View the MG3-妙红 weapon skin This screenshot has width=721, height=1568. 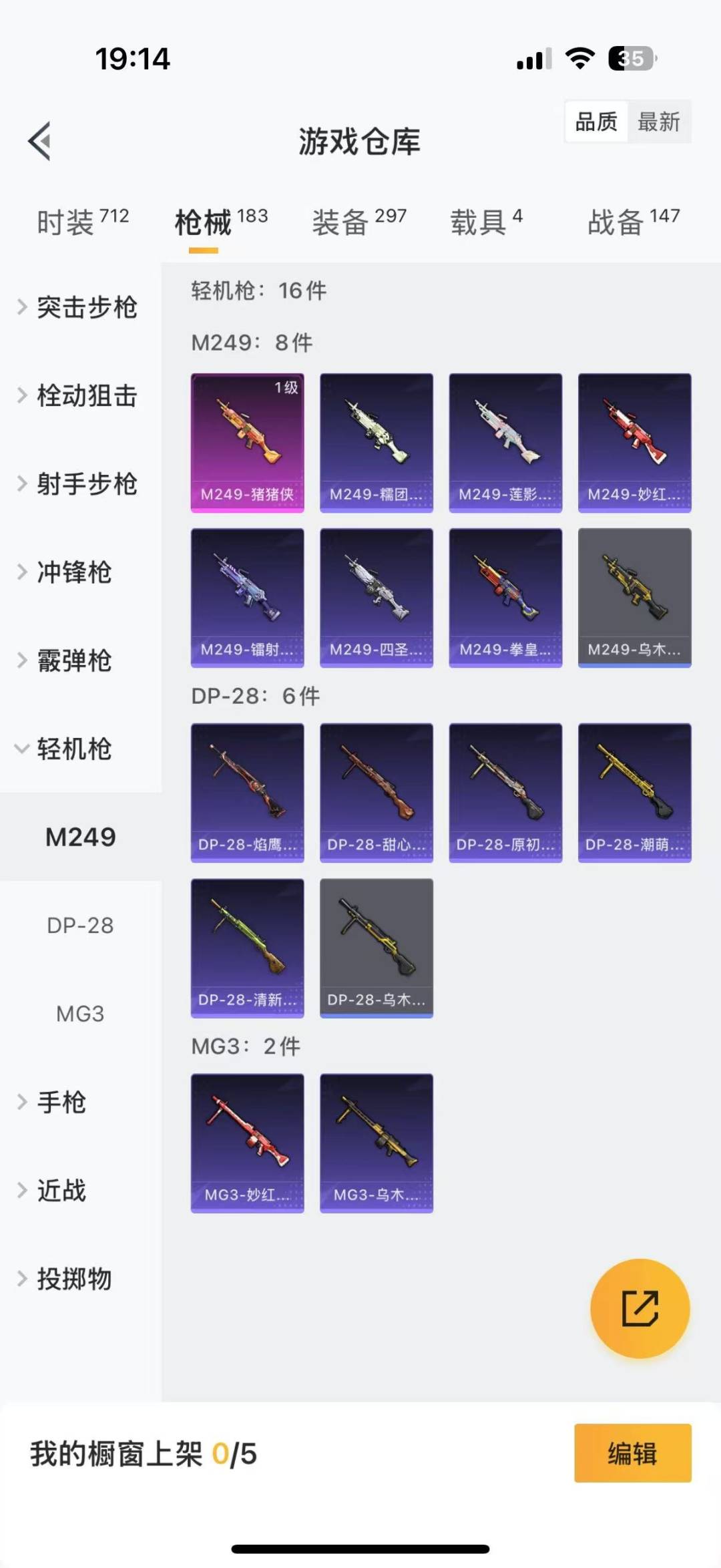(x=247, y=1143)
